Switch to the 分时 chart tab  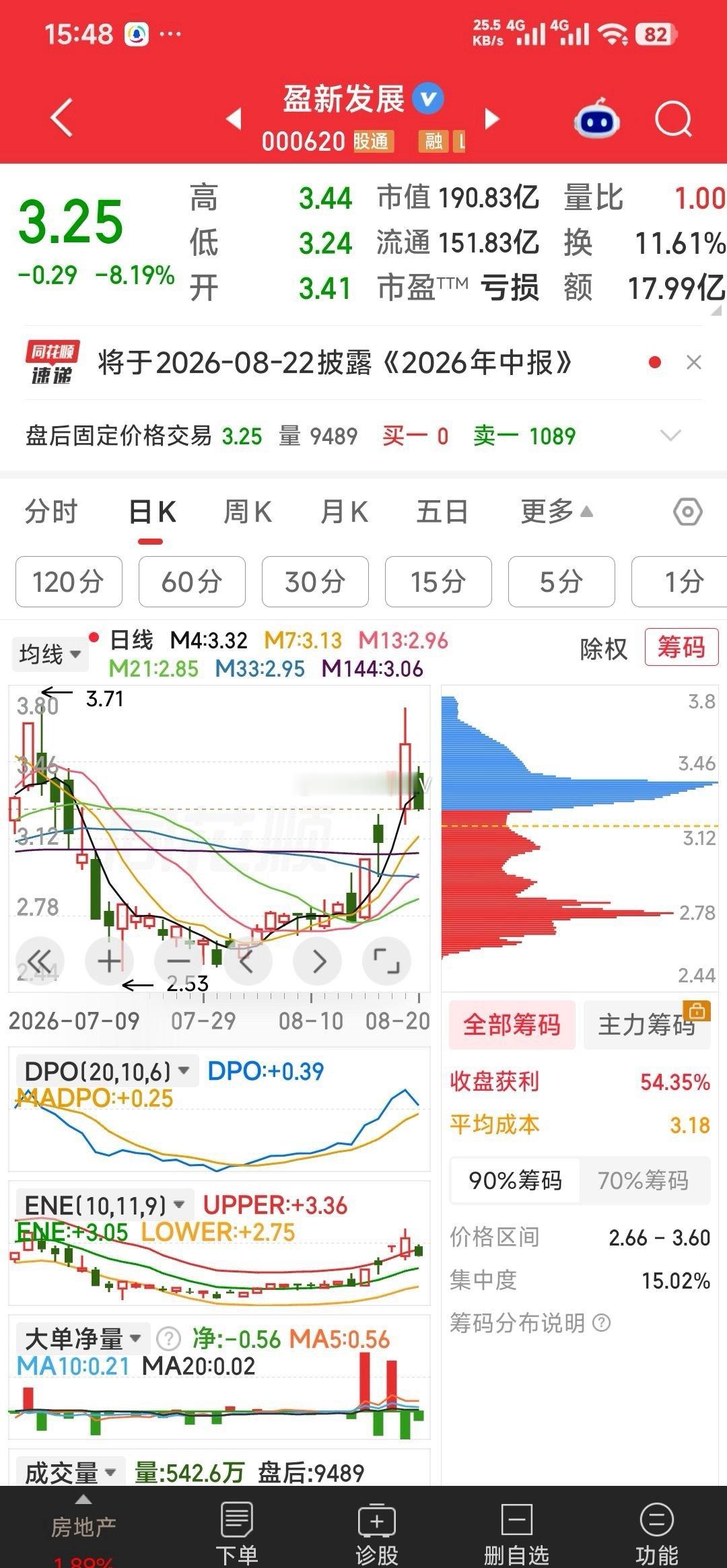pyautogui.click(x=51, y=512)
